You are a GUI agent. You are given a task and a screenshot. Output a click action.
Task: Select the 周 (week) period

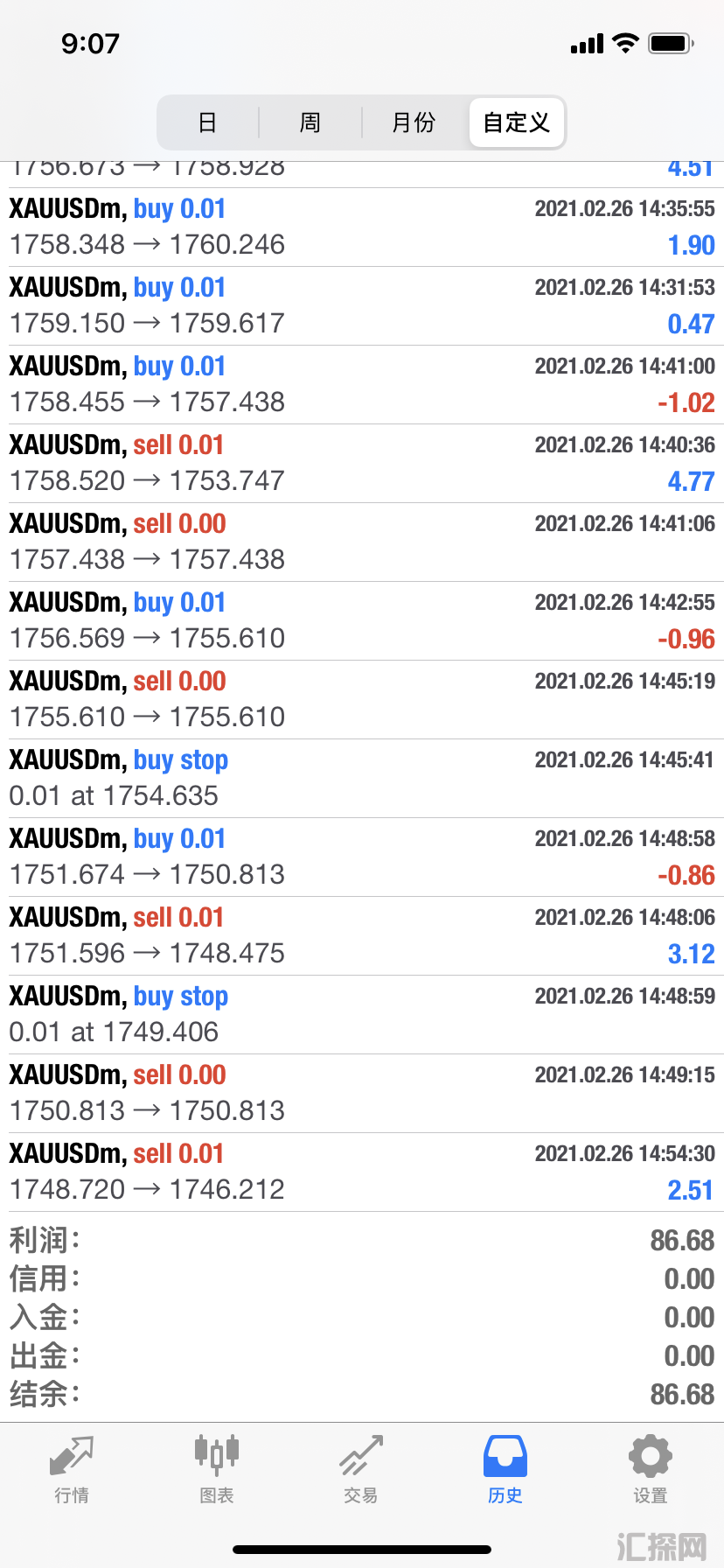click(310, 122)
